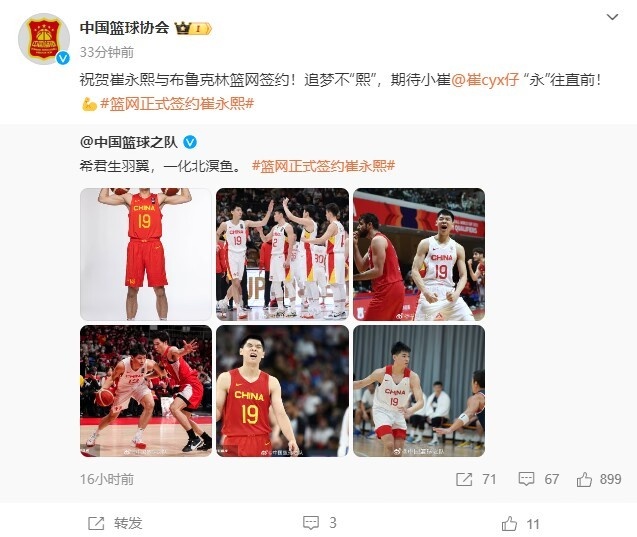Screen dimensions: 637x537
Task: Open hashtag #篮网正式签约崔永熙# in the reposted text
Action: 322,165
